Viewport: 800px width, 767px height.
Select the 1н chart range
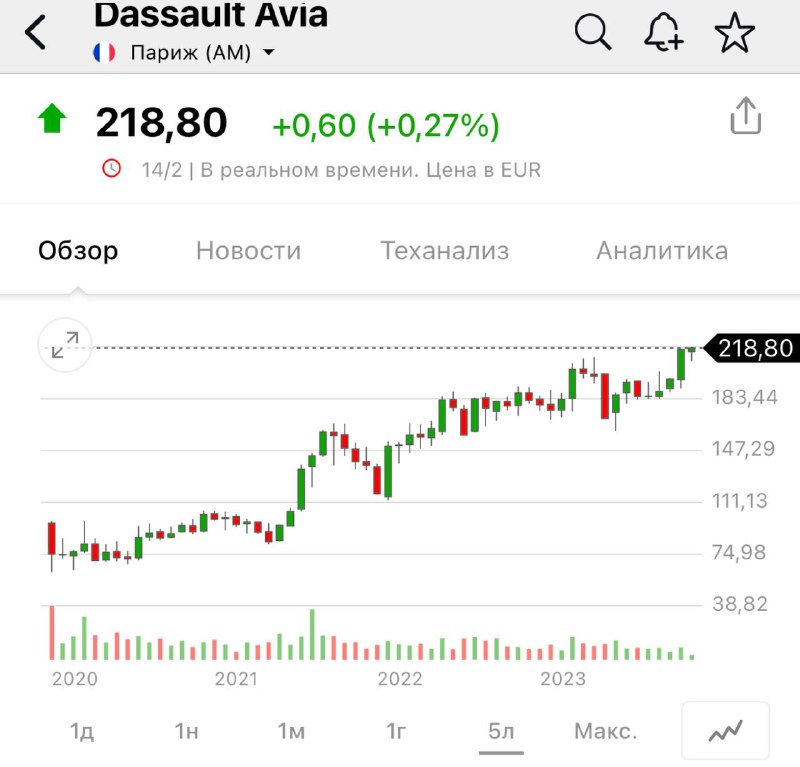click(x=187, y=731)
